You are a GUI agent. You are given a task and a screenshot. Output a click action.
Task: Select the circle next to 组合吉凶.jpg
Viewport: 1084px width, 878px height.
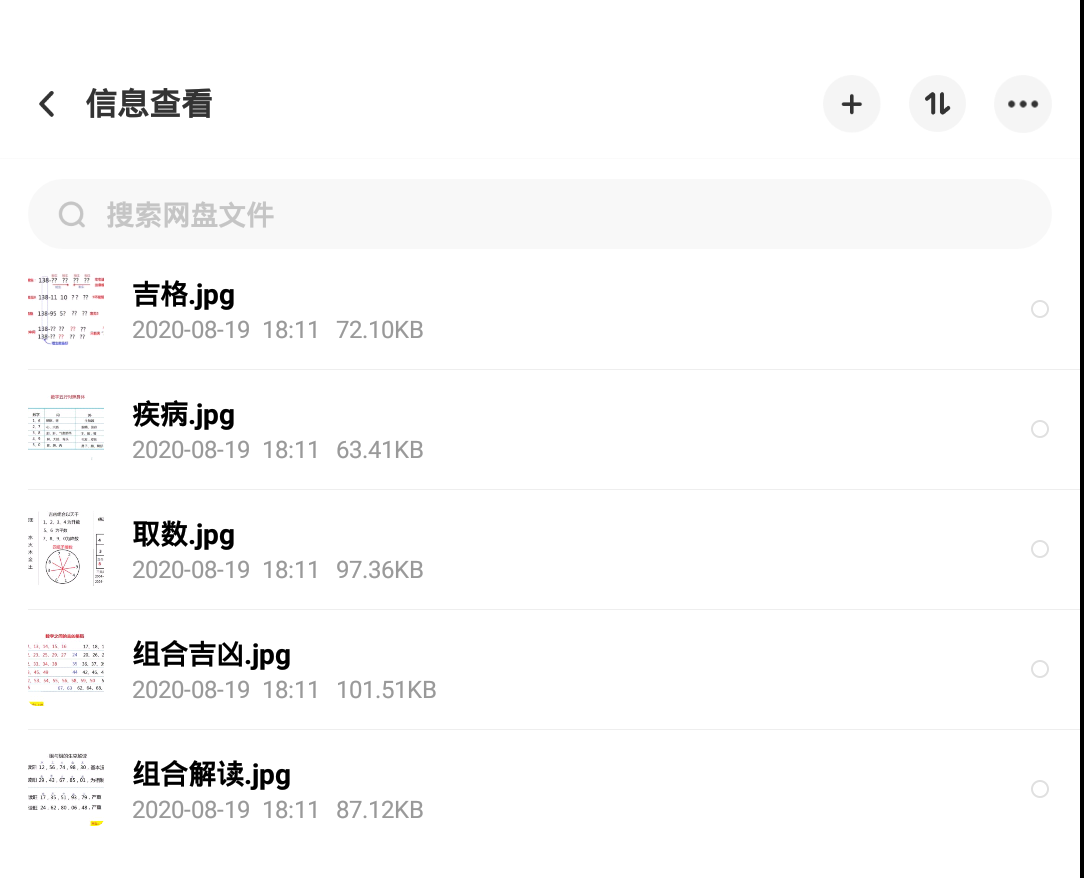(x=1040, y=669)
